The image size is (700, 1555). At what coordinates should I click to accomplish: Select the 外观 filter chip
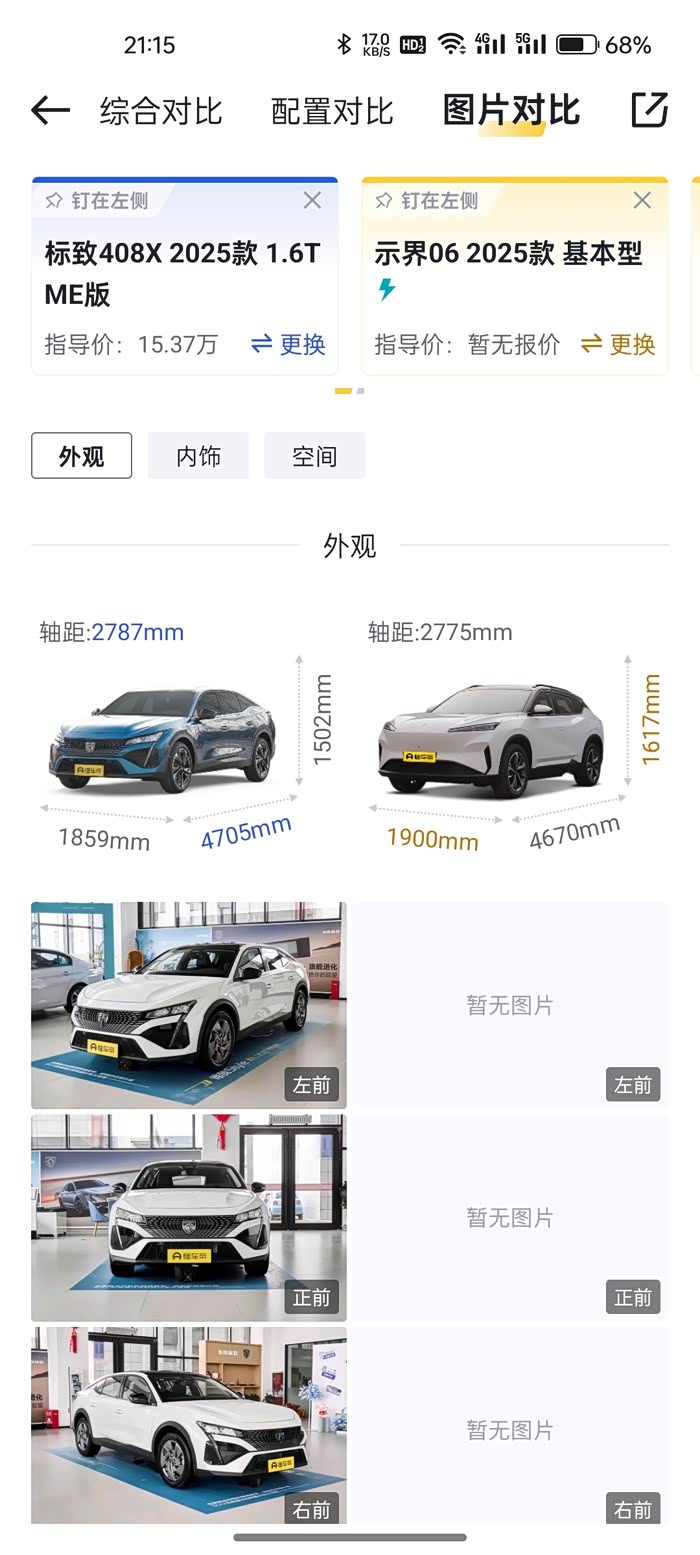81,457
